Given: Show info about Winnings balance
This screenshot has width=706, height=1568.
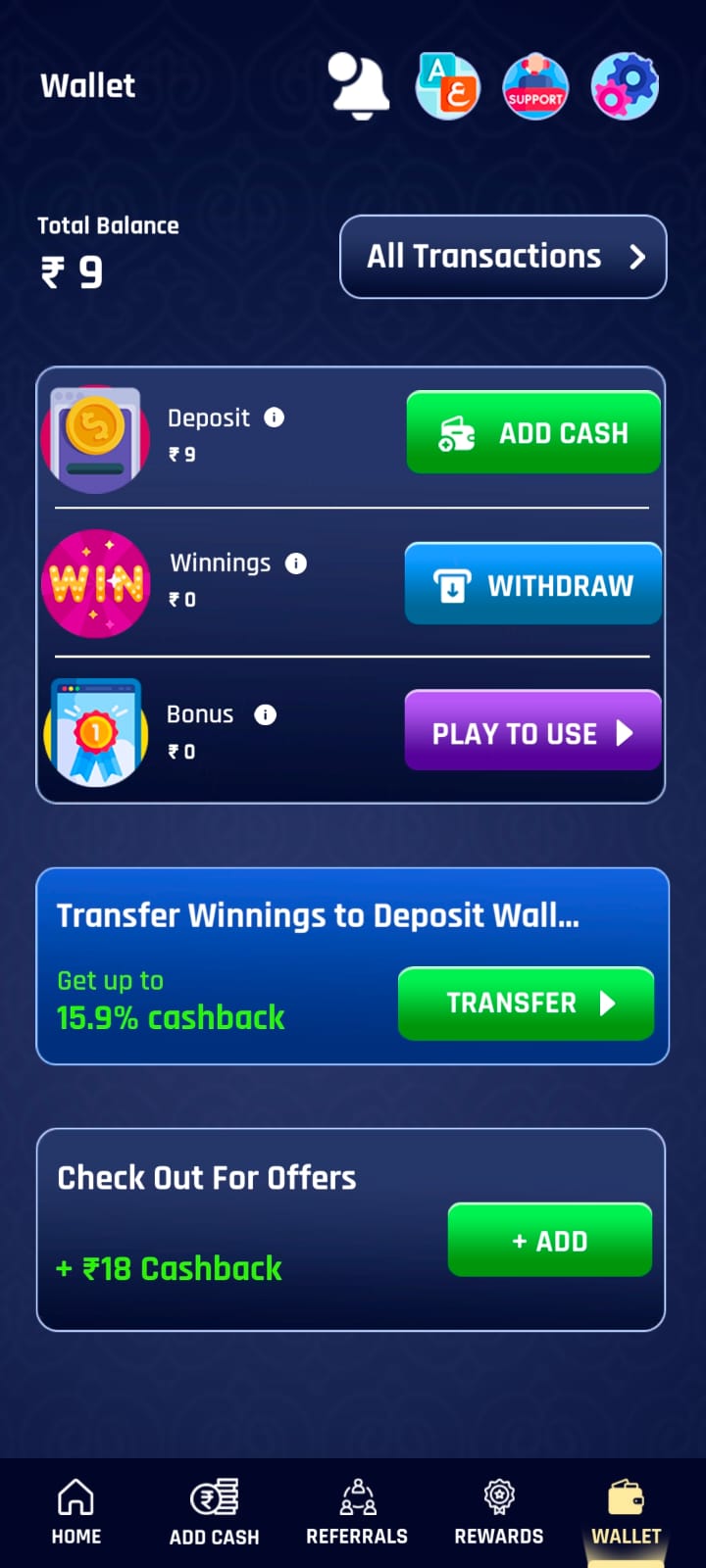Looking at the screenshot, I should (296, 563).
